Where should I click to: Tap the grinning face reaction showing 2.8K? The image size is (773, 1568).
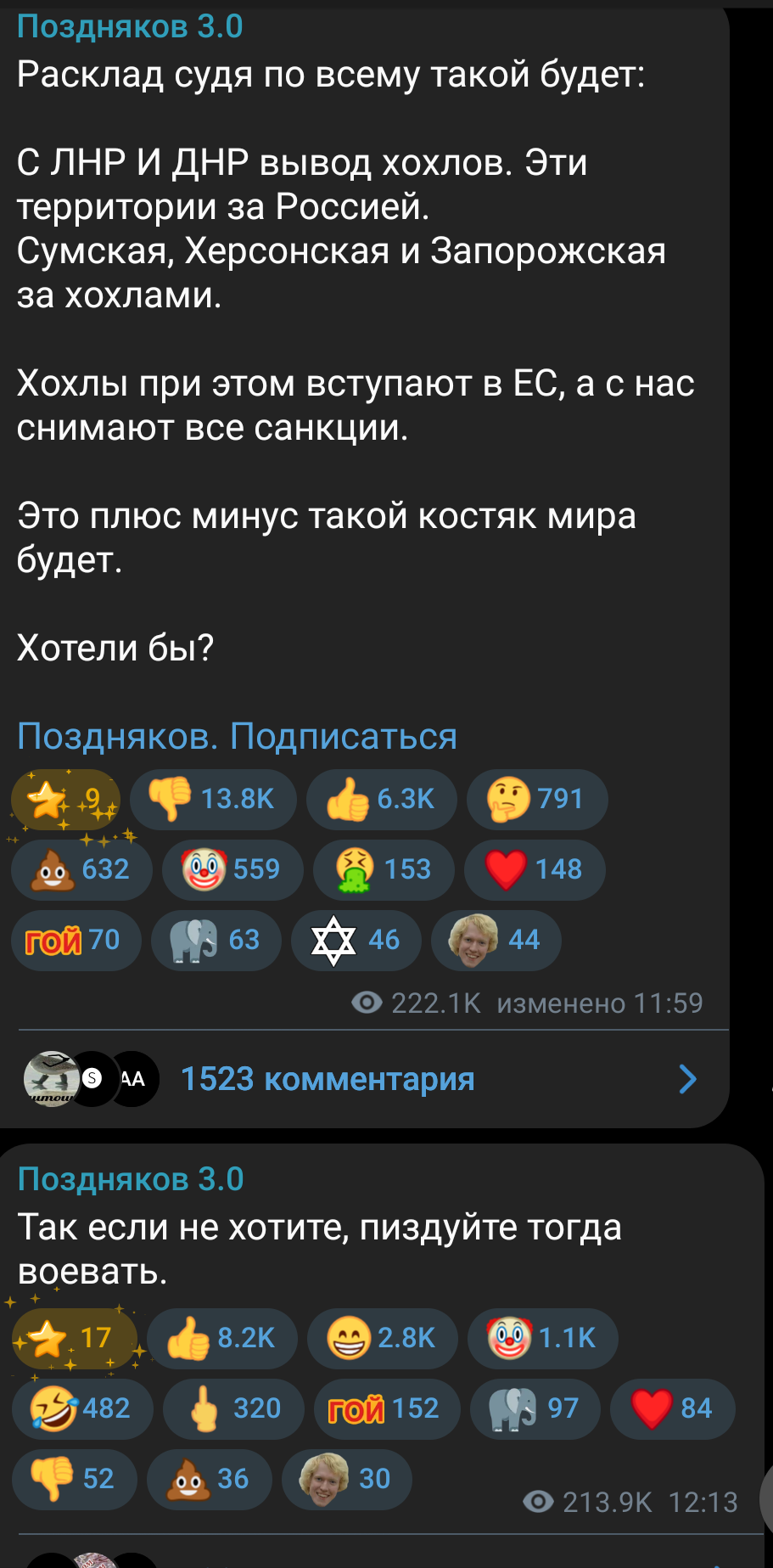382,1338
